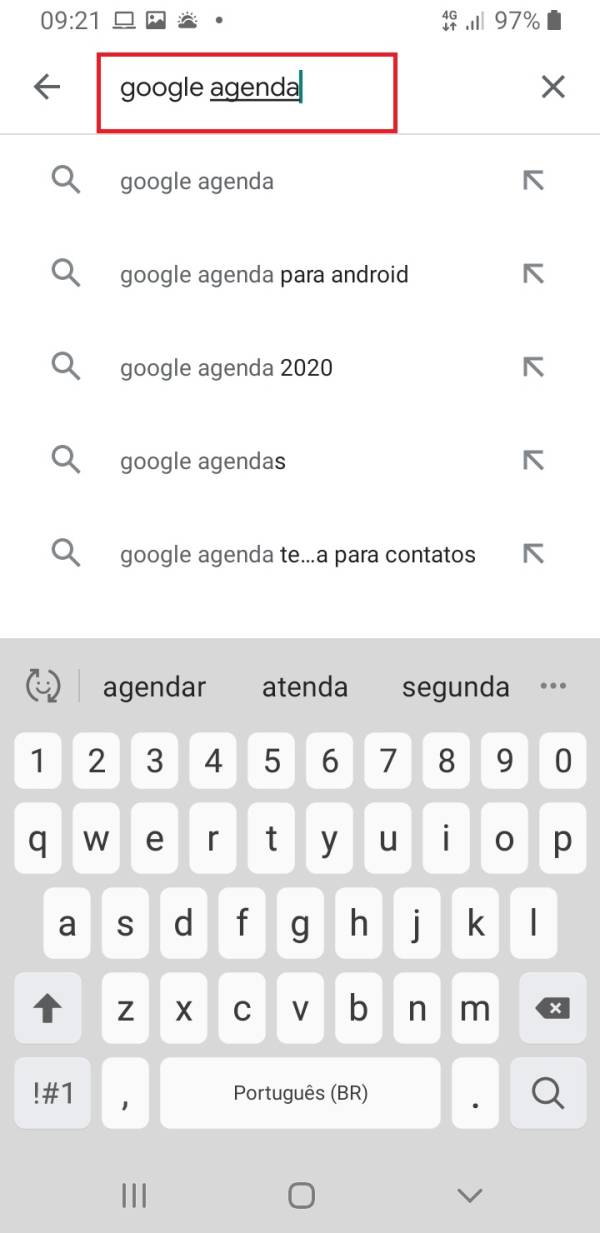Expand more keyboard suggestions with three dots
This screenshot has height=1233, width=600.
pyautogui.click(x=553, y=686)
